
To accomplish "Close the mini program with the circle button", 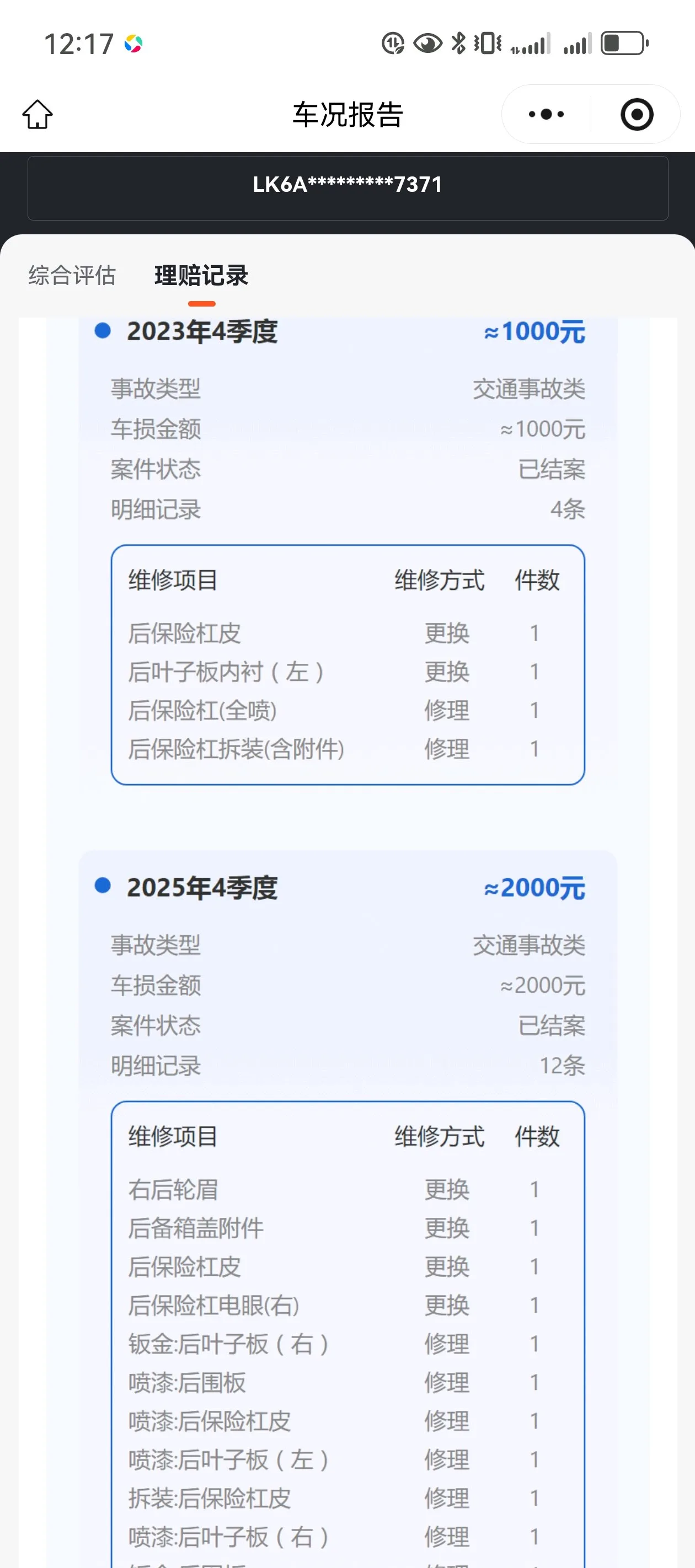I will (637, 115).
